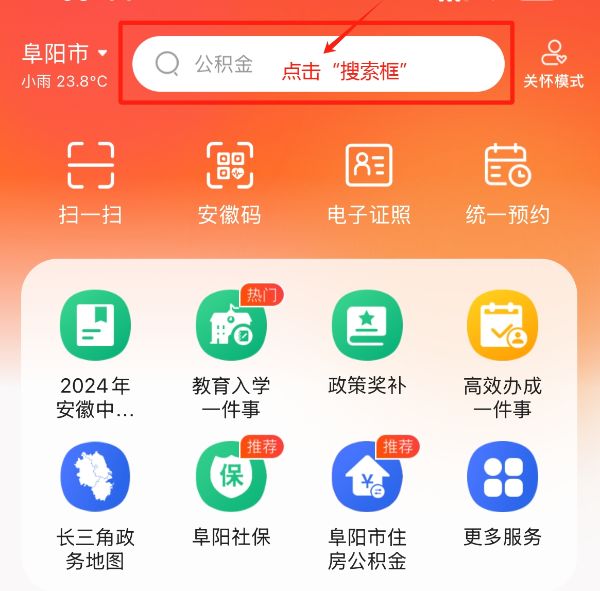Open the 阜阳市 city selector dropdown

point(65,52)
